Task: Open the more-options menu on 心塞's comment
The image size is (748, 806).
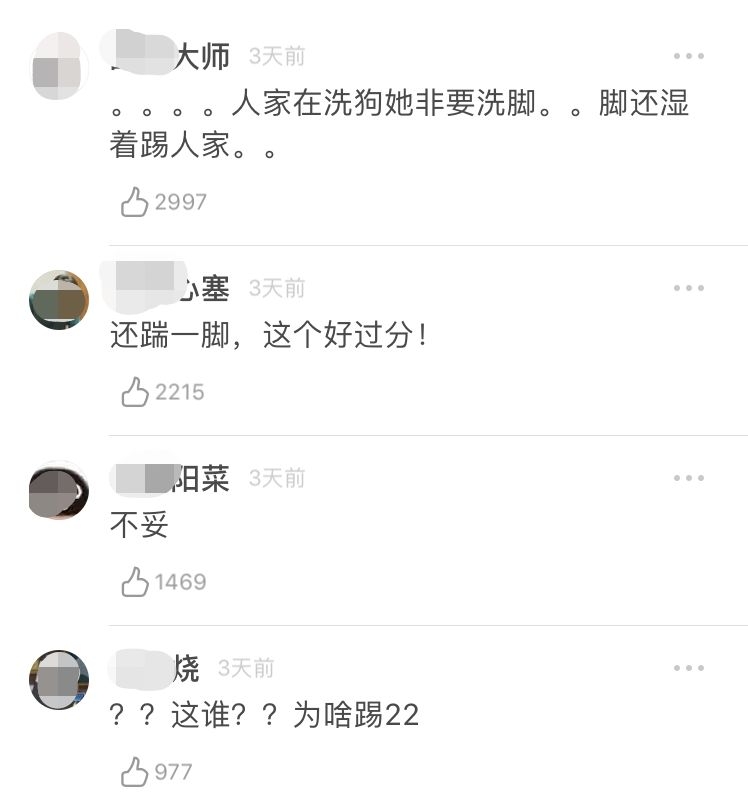Action: tap(689, 288)
